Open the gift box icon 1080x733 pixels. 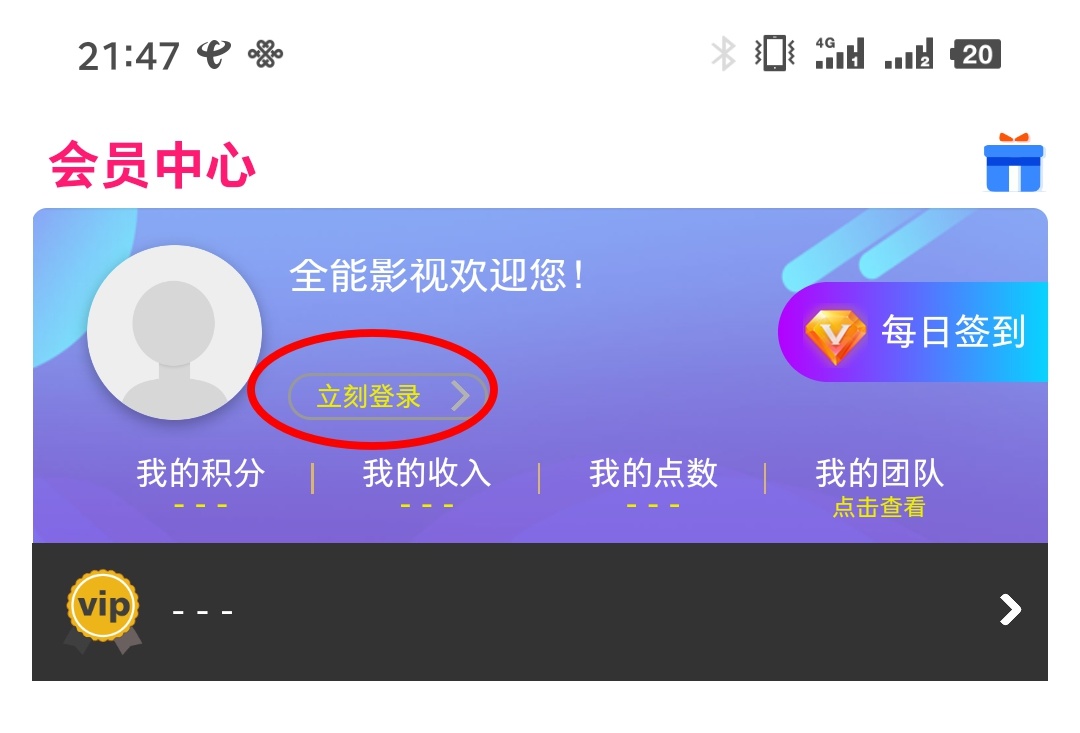(x=1013, y=163)
